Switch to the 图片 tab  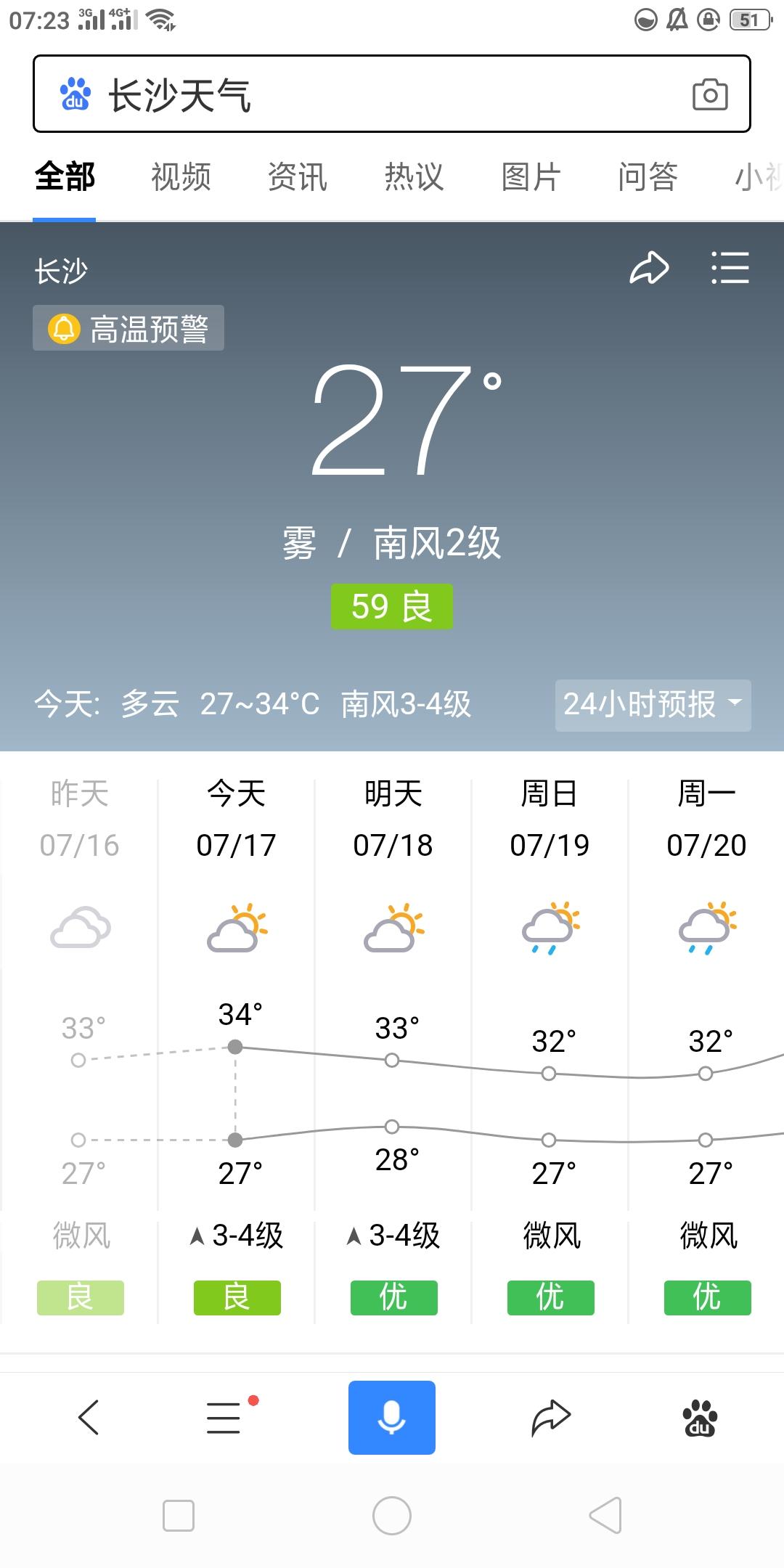(x=531, y=176)
